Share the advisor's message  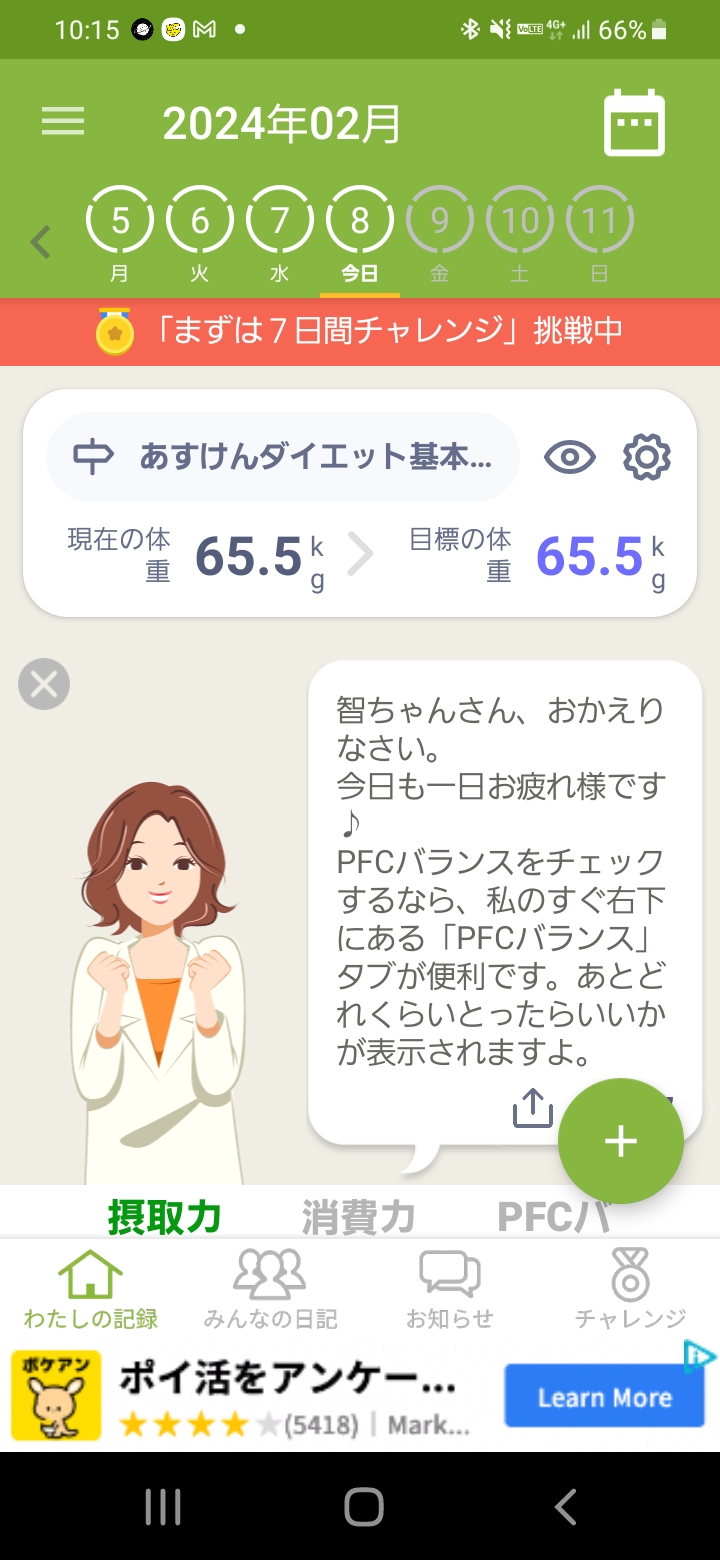(532, 1107)
